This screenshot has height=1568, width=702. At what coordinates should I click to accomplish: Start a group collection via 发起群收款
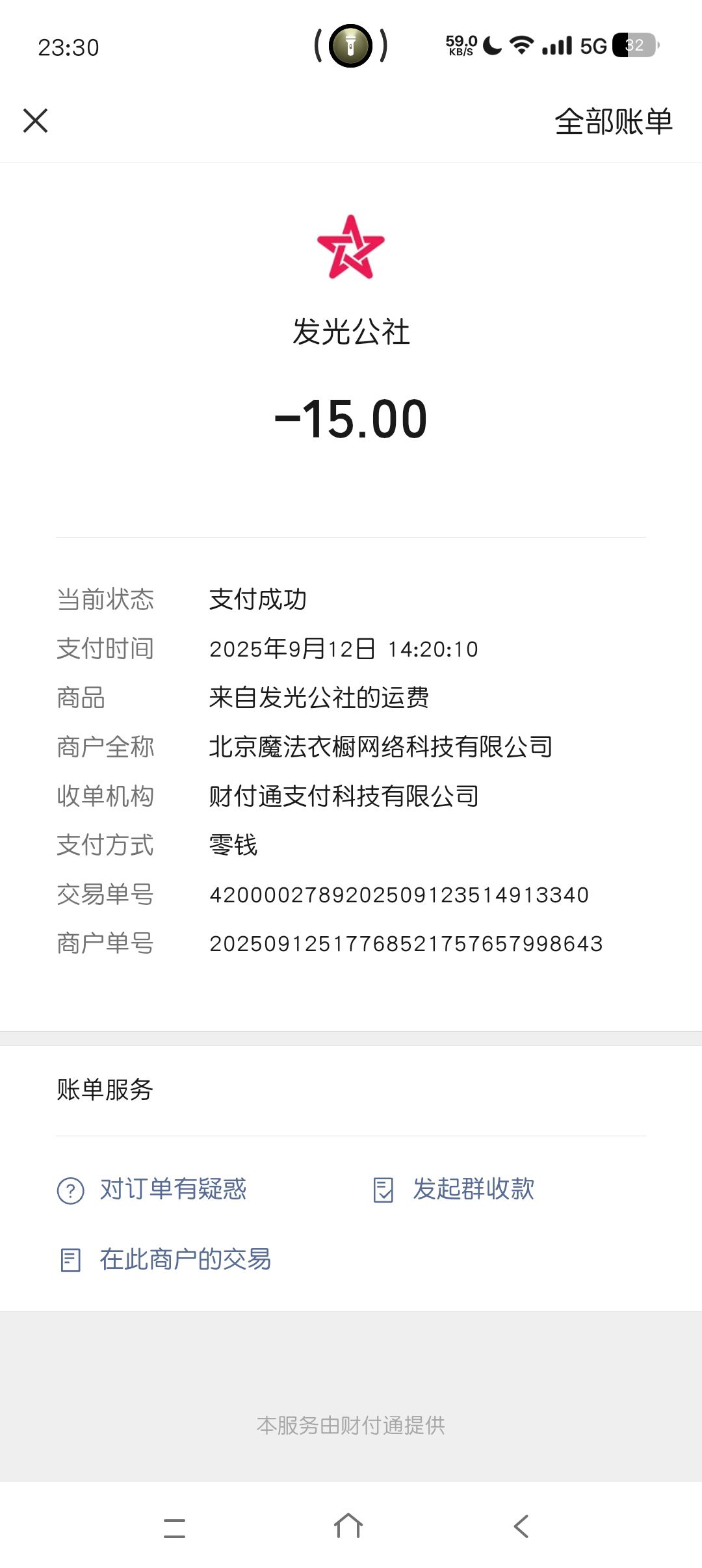point(454,1190)
